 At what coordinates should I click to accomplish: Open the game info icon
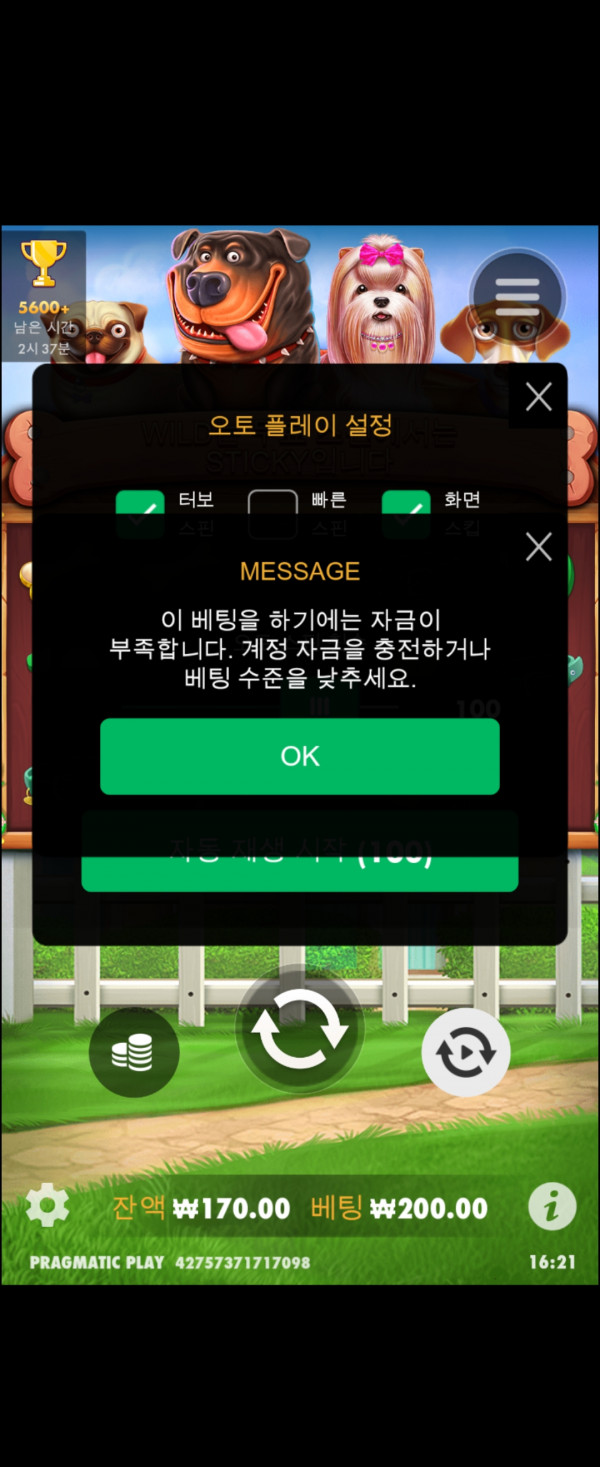[551, 1208]
